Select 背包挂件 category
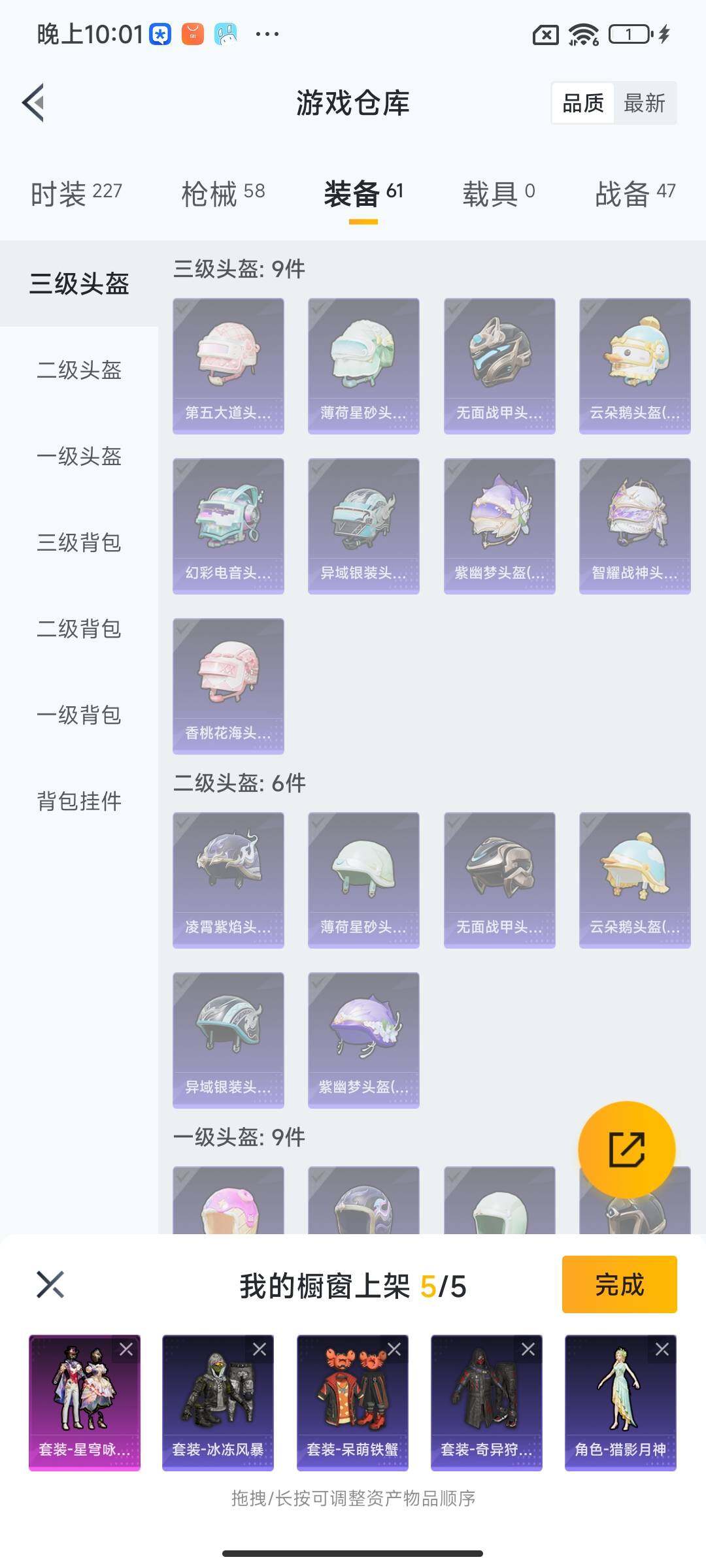The image size is (706, 1568). point(79,802)
